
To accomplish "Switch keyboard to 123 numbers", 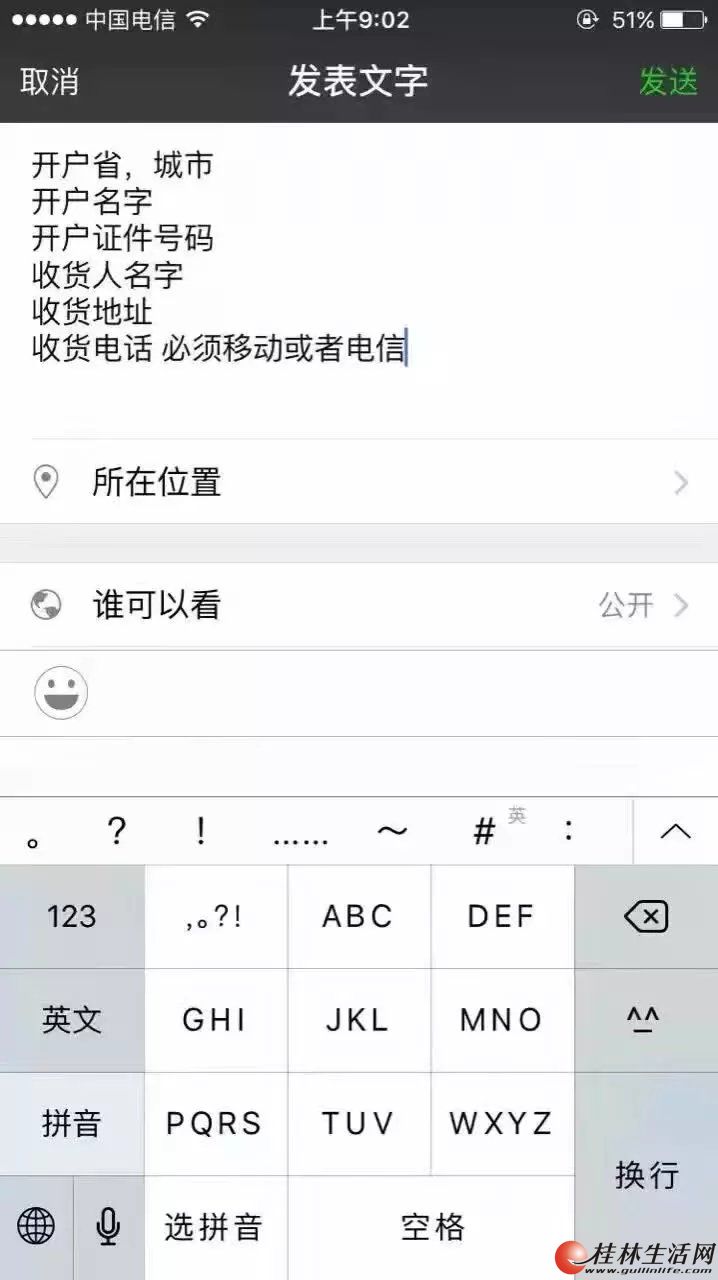I will [x=72, y=916].
